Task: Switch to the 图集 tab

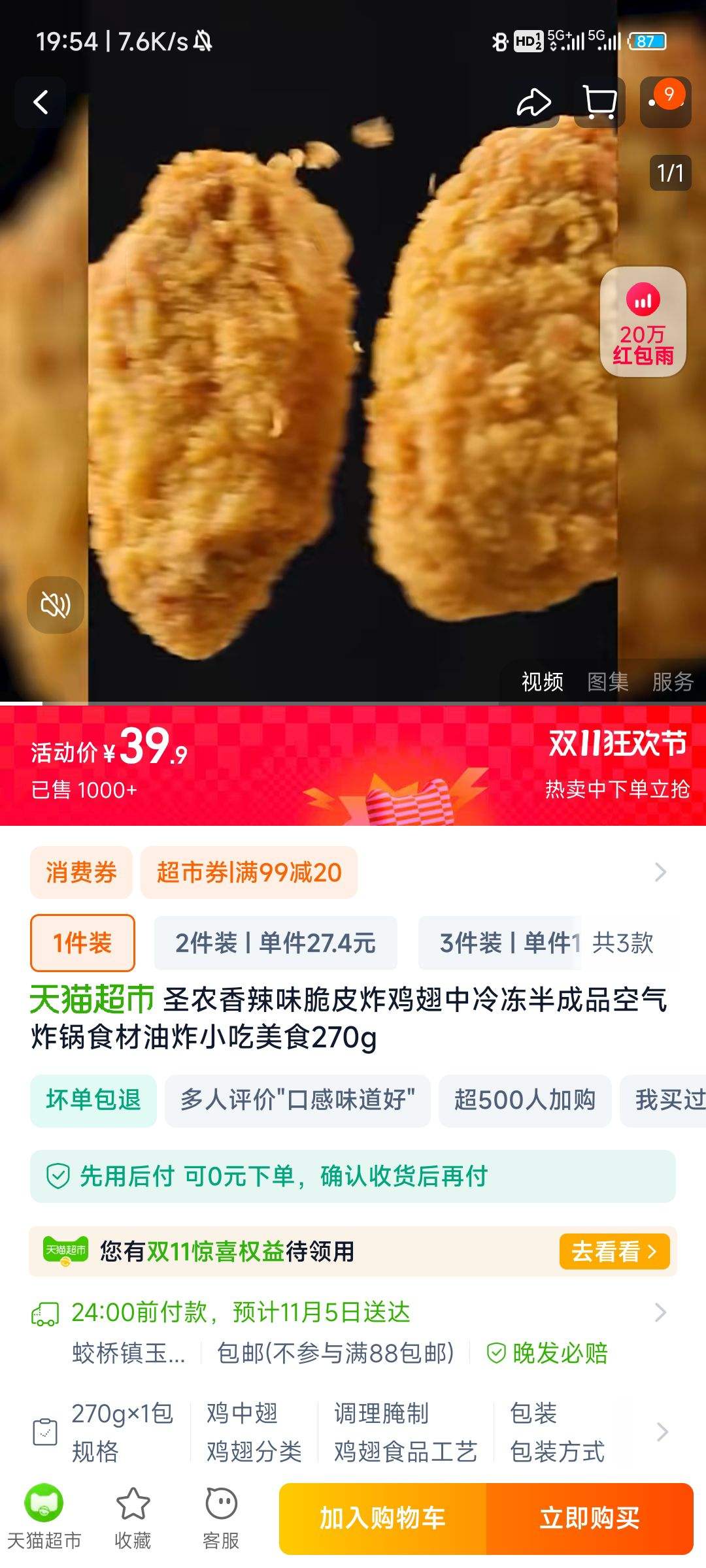Action: click(x=608, y=682)
